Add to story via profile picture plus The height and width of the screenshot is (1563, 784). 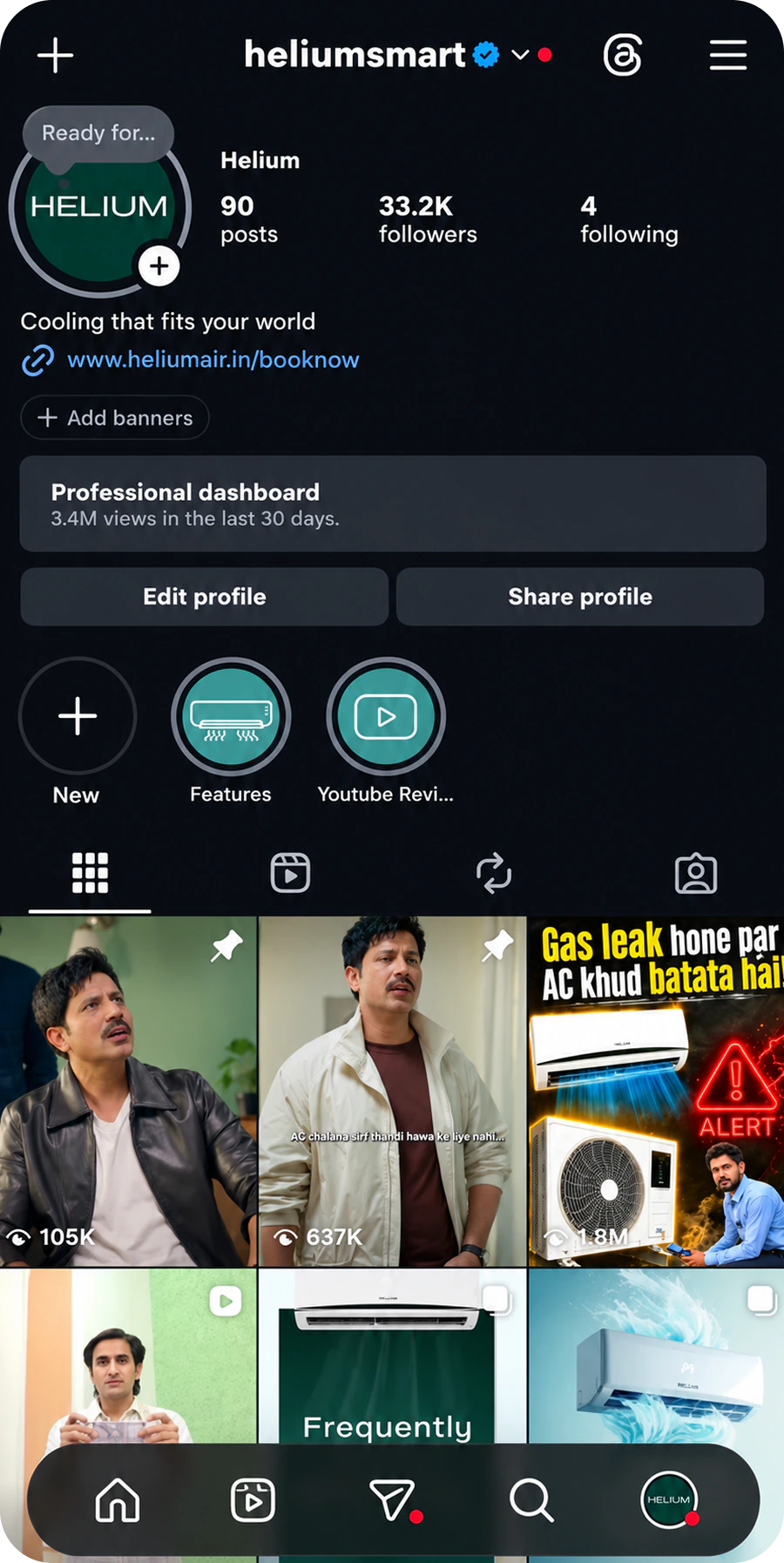tap(159, 266)
